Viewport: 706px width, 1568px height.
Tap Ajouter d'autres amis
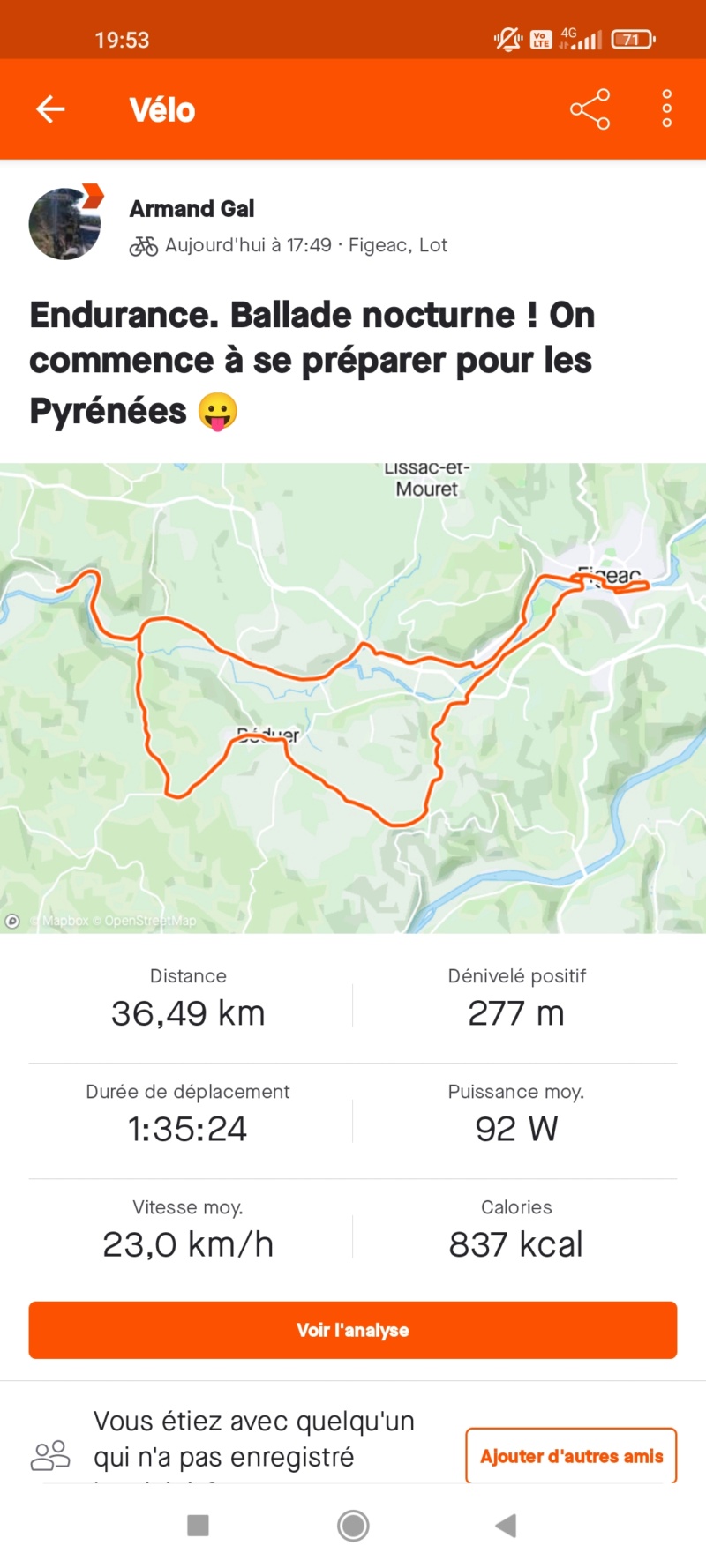pos(571,1456)
